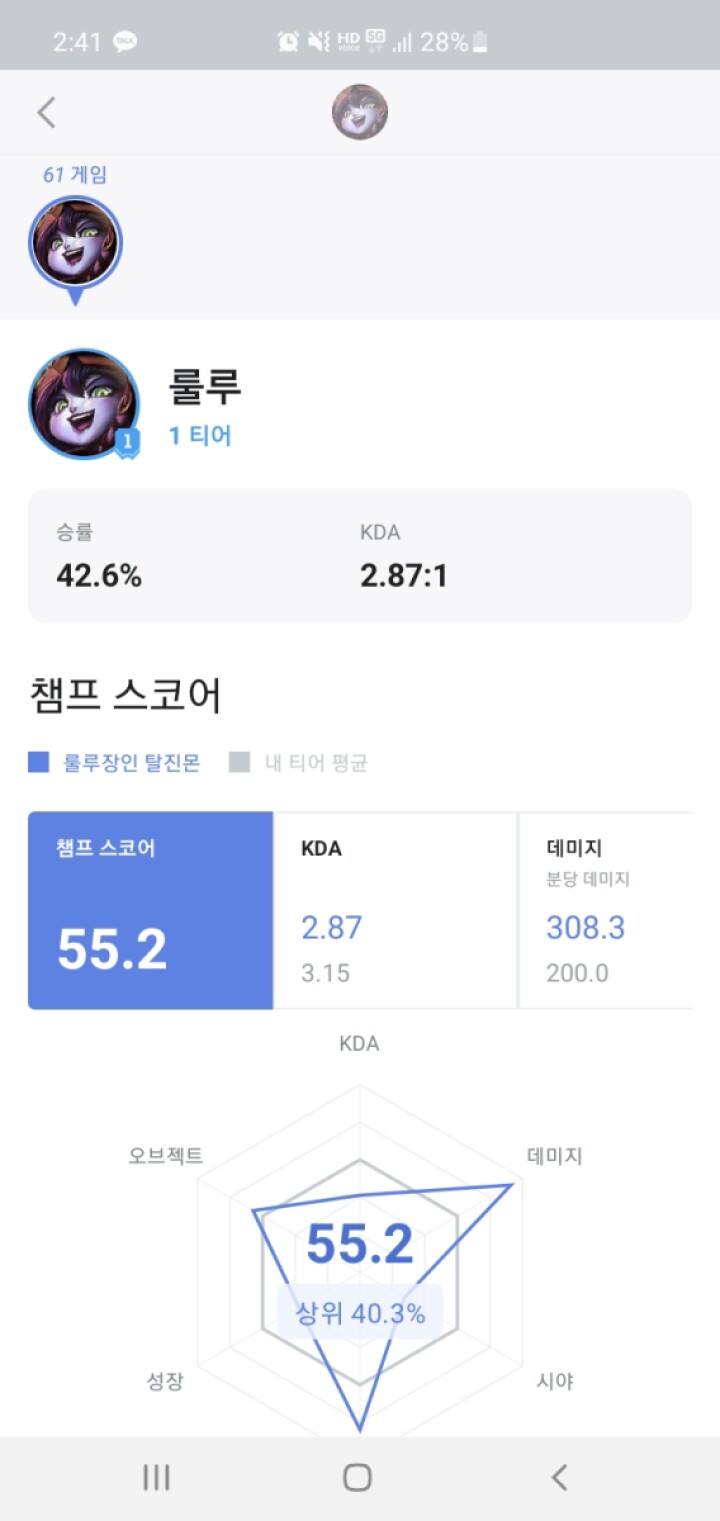Viewport: 720px width, 1521px height.
Task: Select the Lulu champion with 61 games
Action: coord(75,243)
